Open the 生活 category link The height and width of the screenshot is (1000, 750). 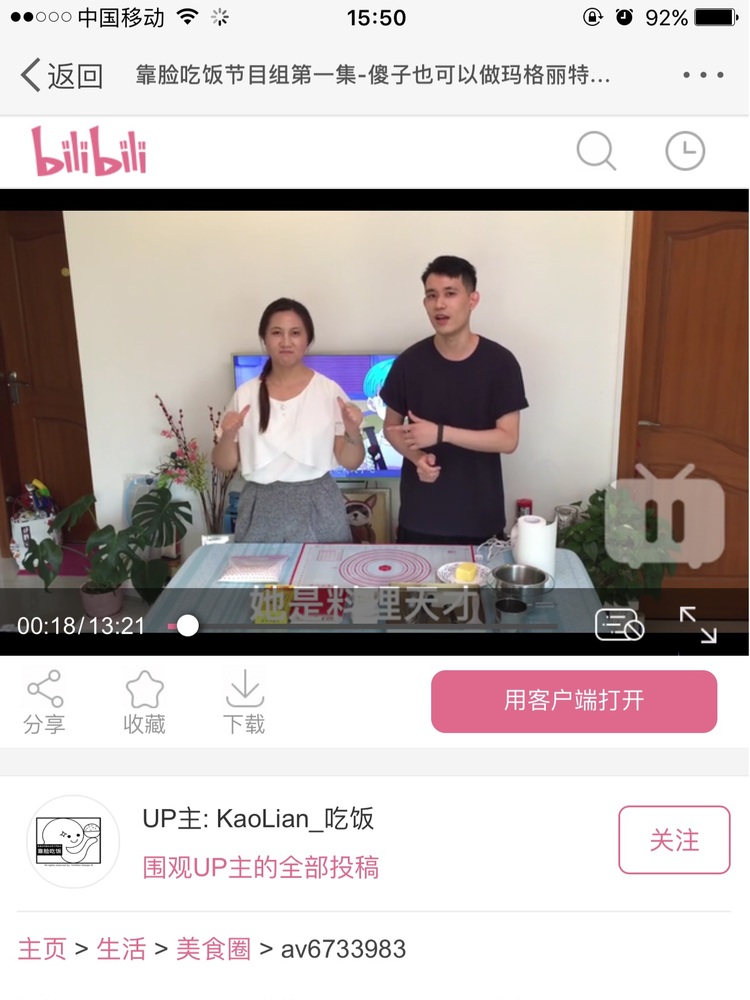pyautogui.click(x=121, y=948)
